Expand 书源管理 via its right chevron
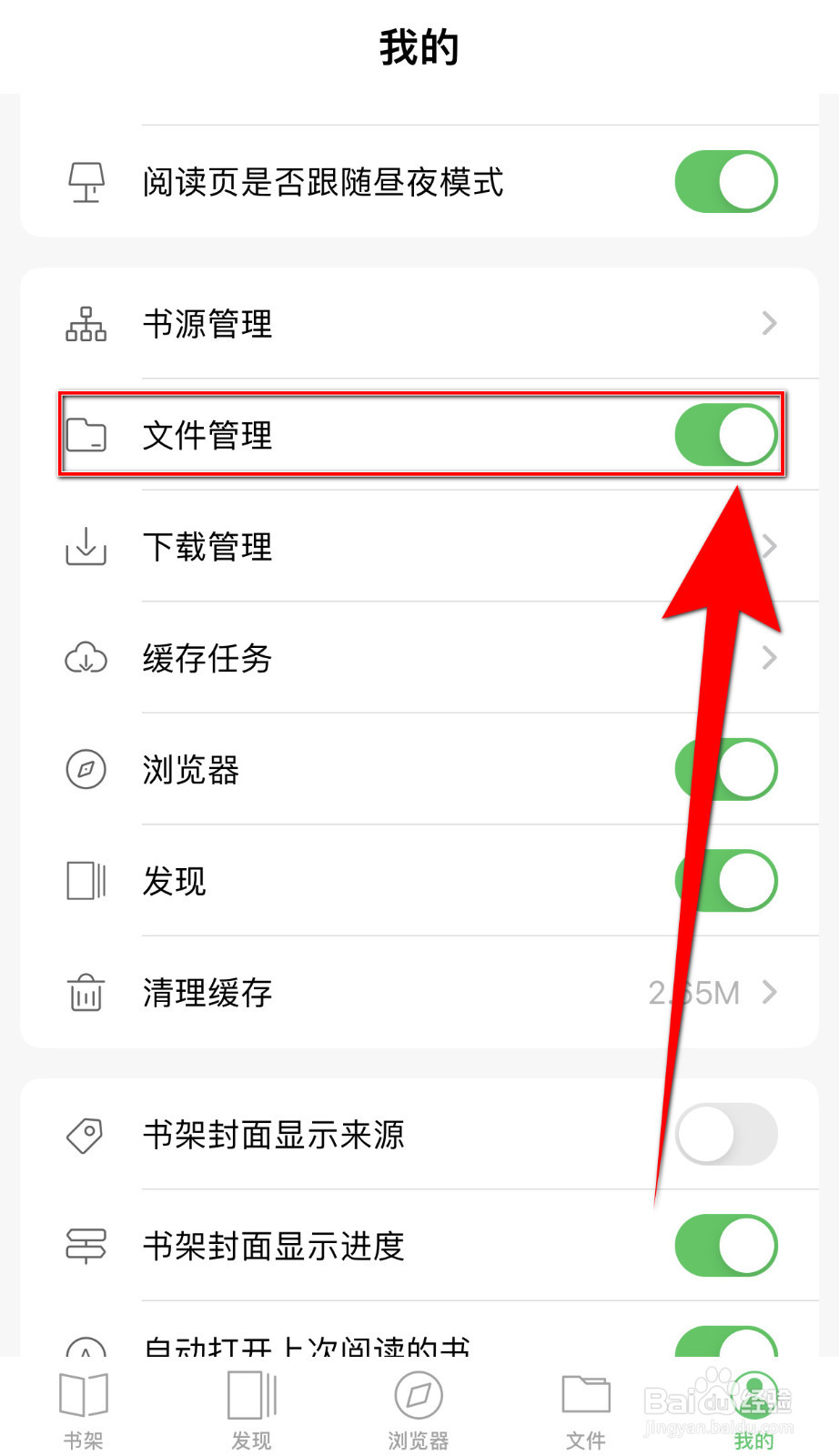This screenshot has height=1456, width=839. [770, 324]
